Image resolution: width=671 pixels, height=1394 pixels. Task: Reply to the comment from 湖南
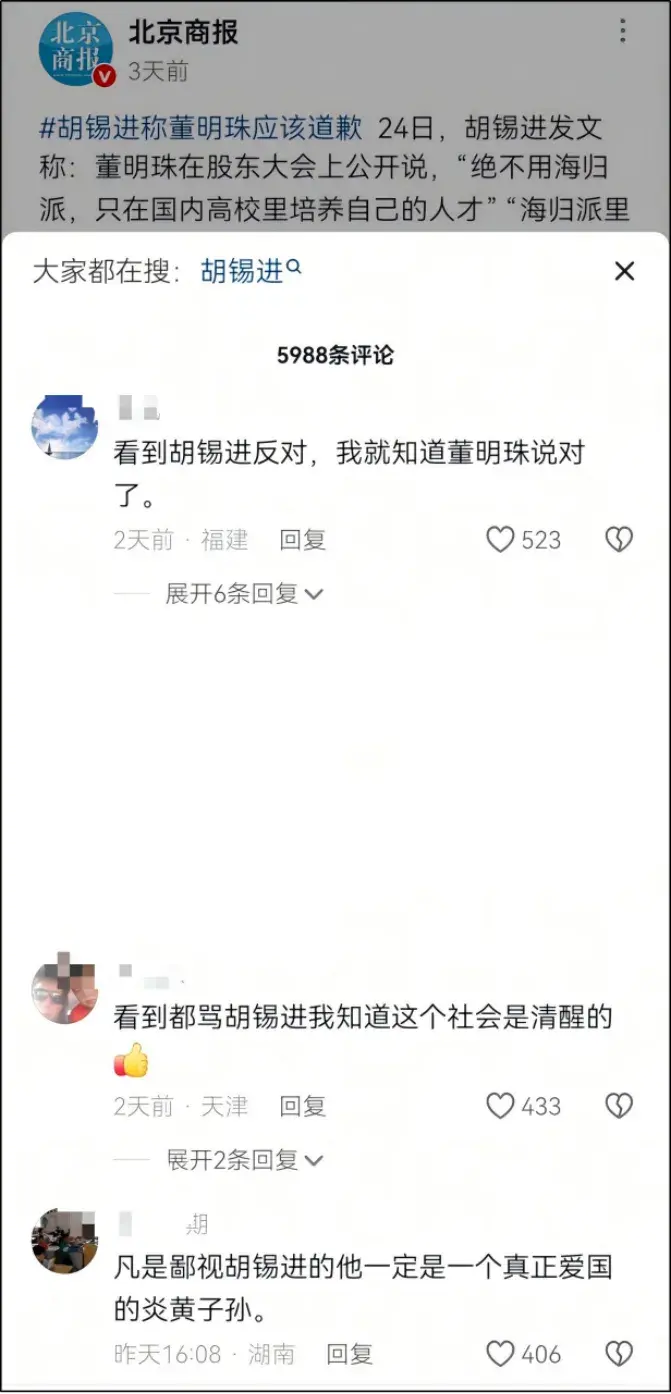click(349, 1354)
